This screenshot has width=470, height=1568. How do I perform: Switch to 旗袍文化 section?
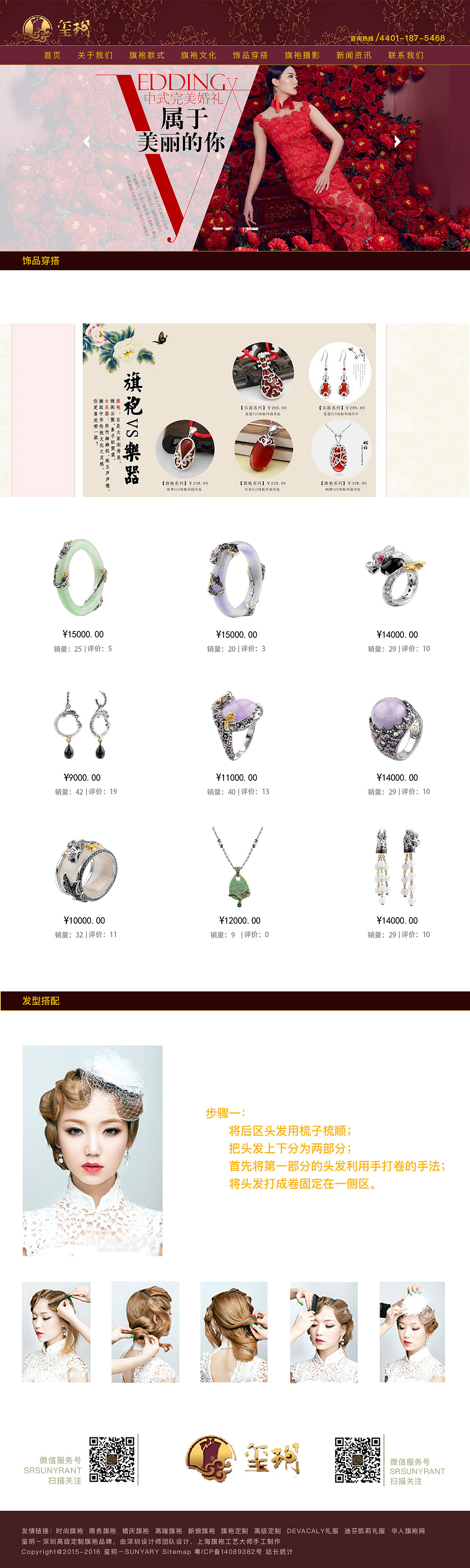pos(199,55)
